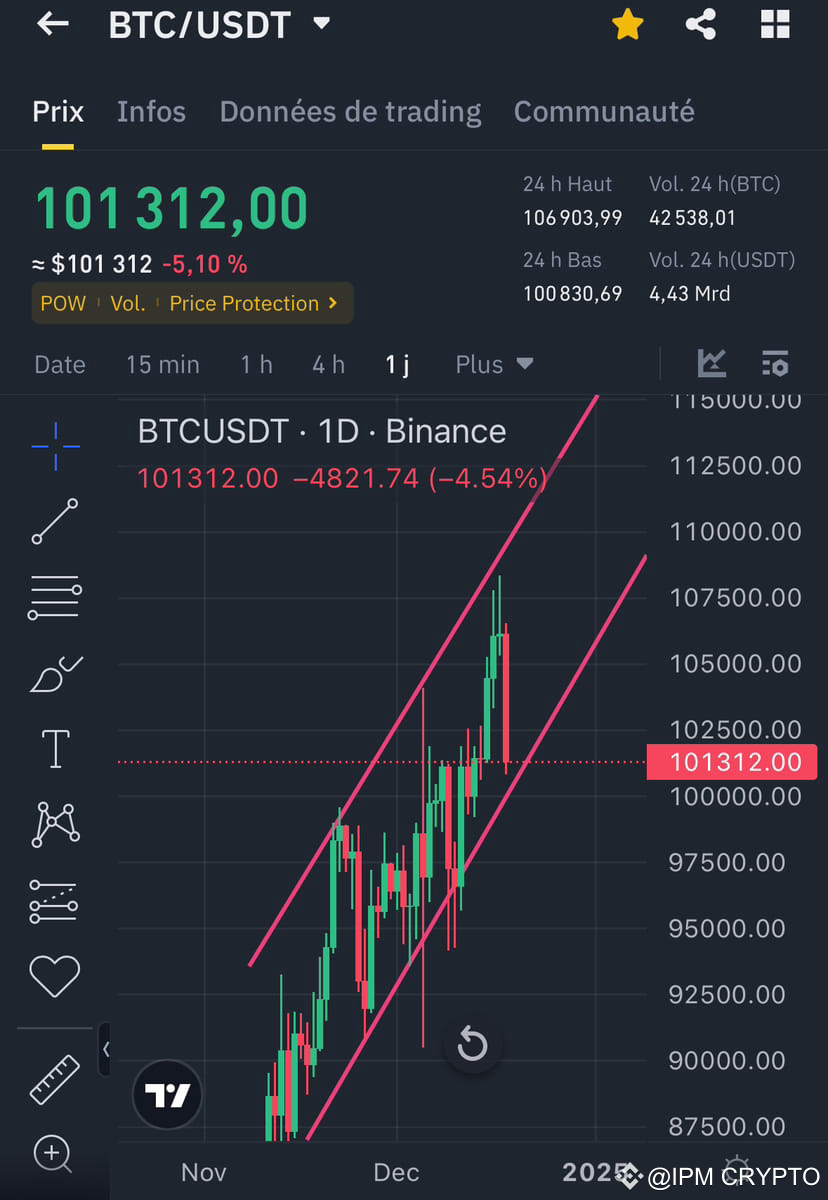Select the Horizontal Lines tool

[55, 597]
